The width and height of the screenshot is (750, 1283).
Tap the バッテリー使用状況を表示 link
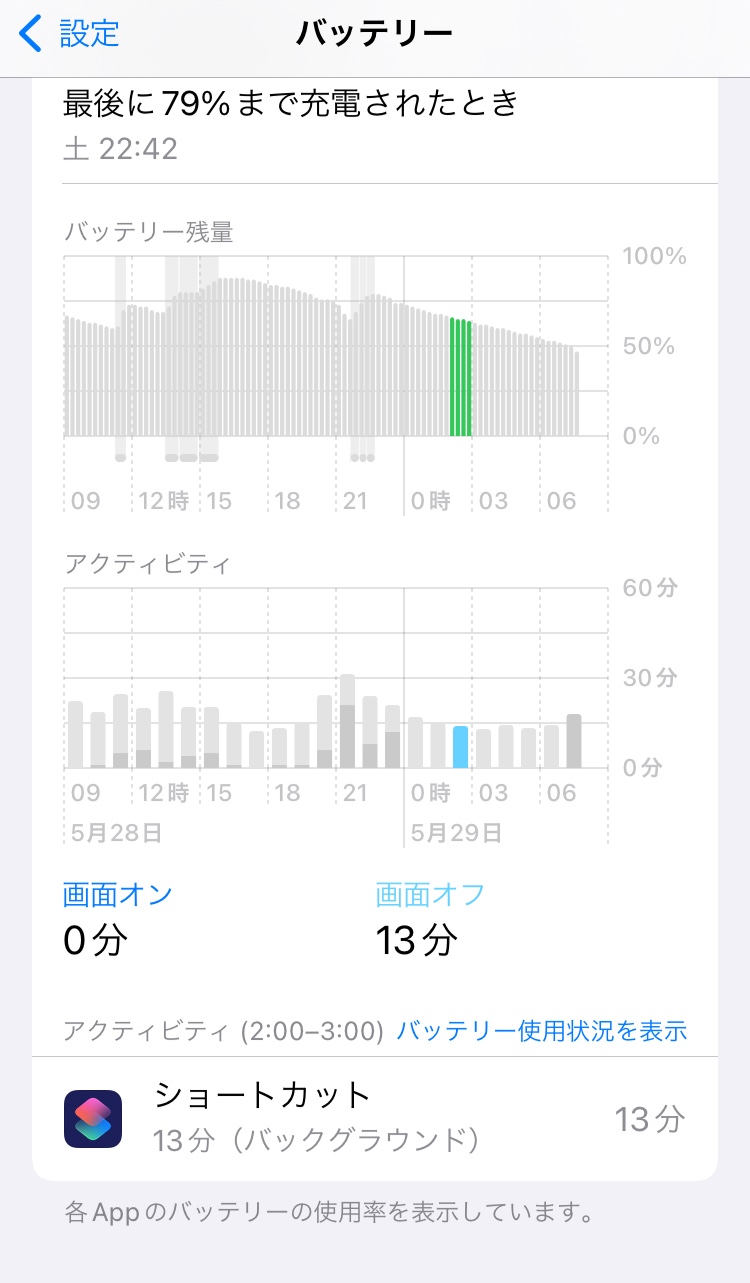[541, 1030]
